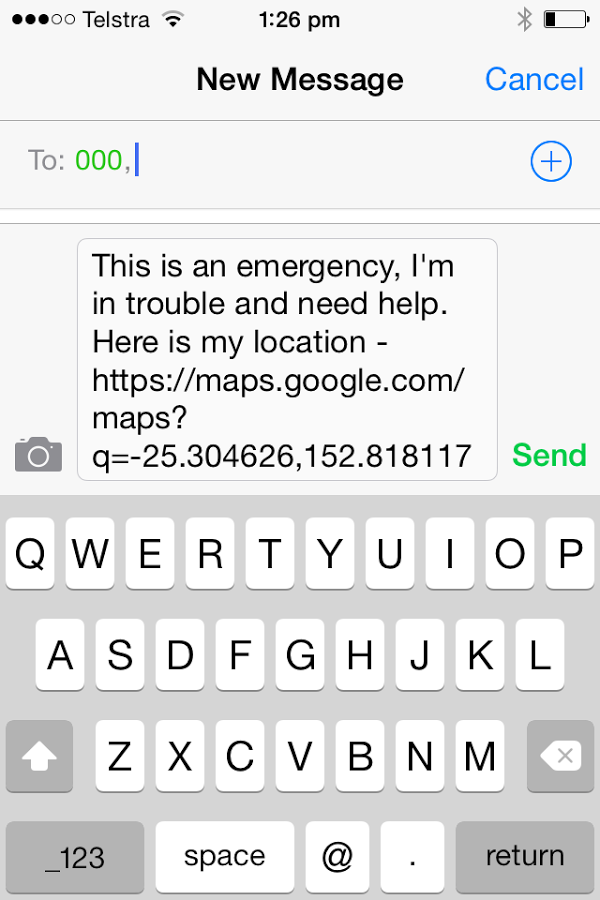Add a contact with the plus icon

point(550,161)
